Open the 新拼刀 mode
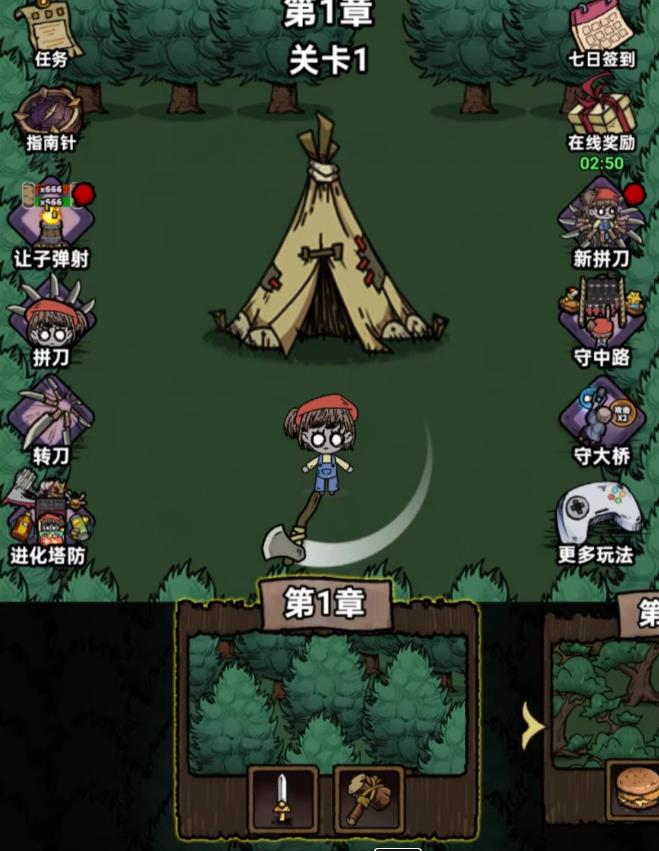The width and height of the screenshot is (659, 851). [601, 220]
